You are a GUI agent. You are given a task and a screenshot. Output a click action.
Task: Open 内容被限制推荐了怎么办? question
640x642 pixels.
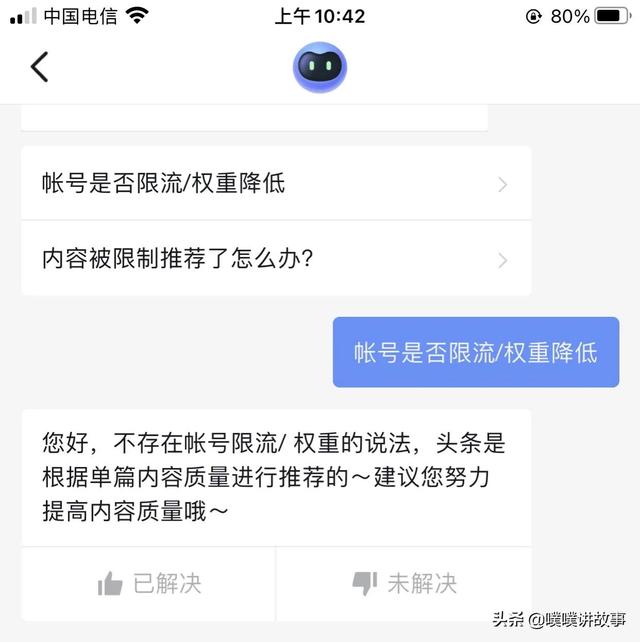click(275, 259)
